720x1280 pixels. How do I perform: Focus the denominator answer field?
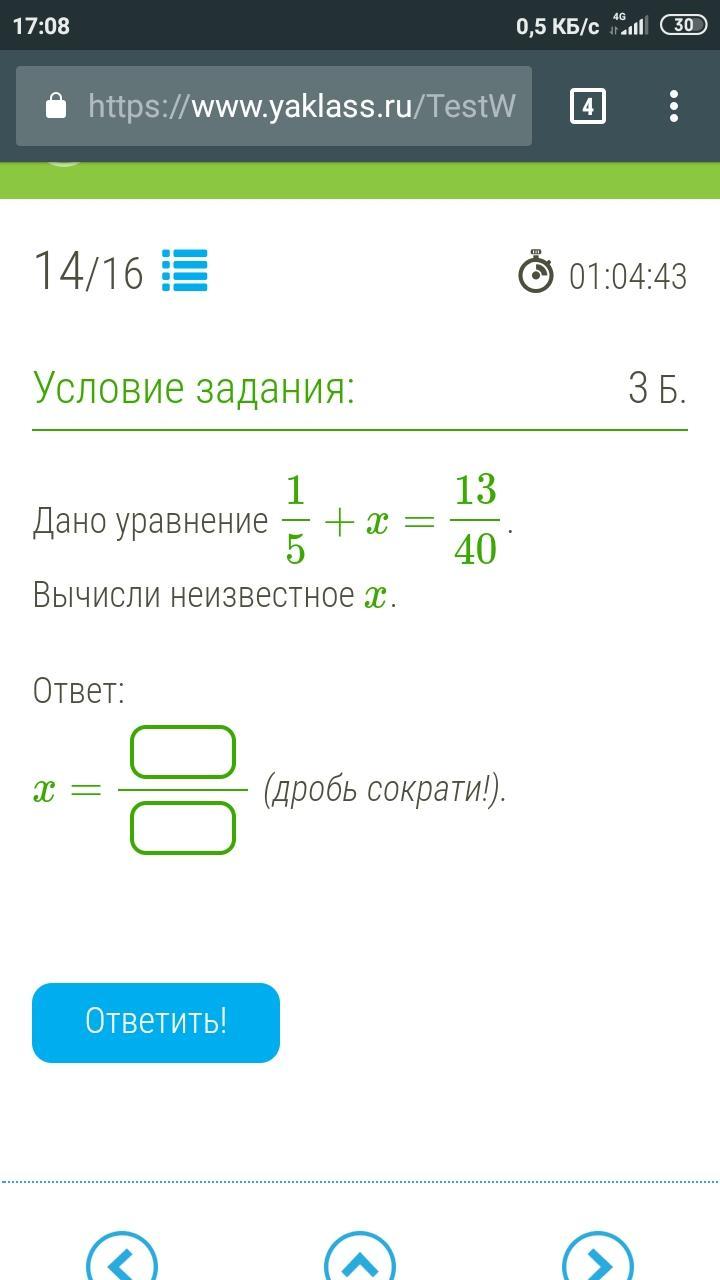(x=183, y=829)
